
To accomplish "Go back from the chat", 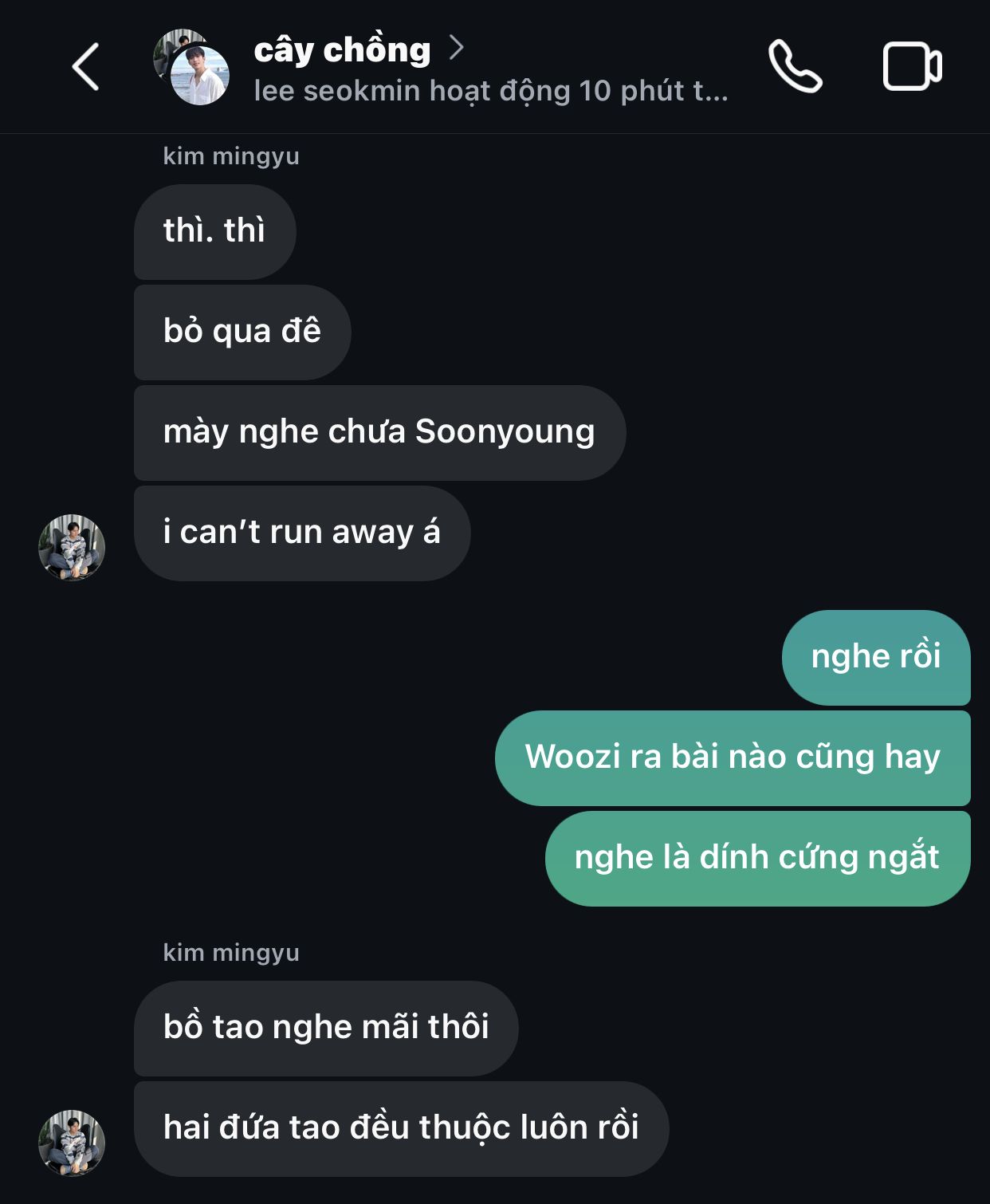I will point(85,67).
